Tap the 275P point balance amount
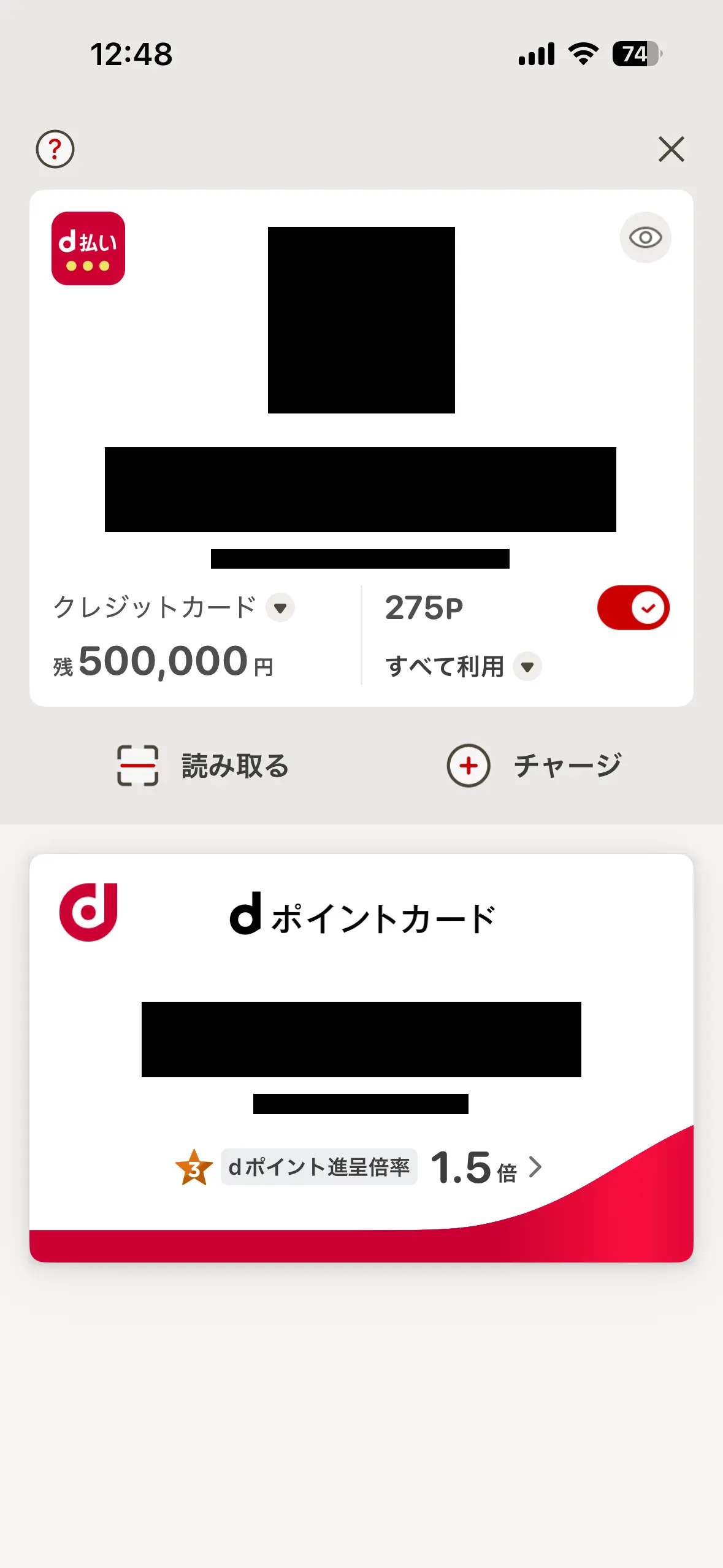Image resolution: width=723 pixels, height=1568 pixels. click(424, 607)
